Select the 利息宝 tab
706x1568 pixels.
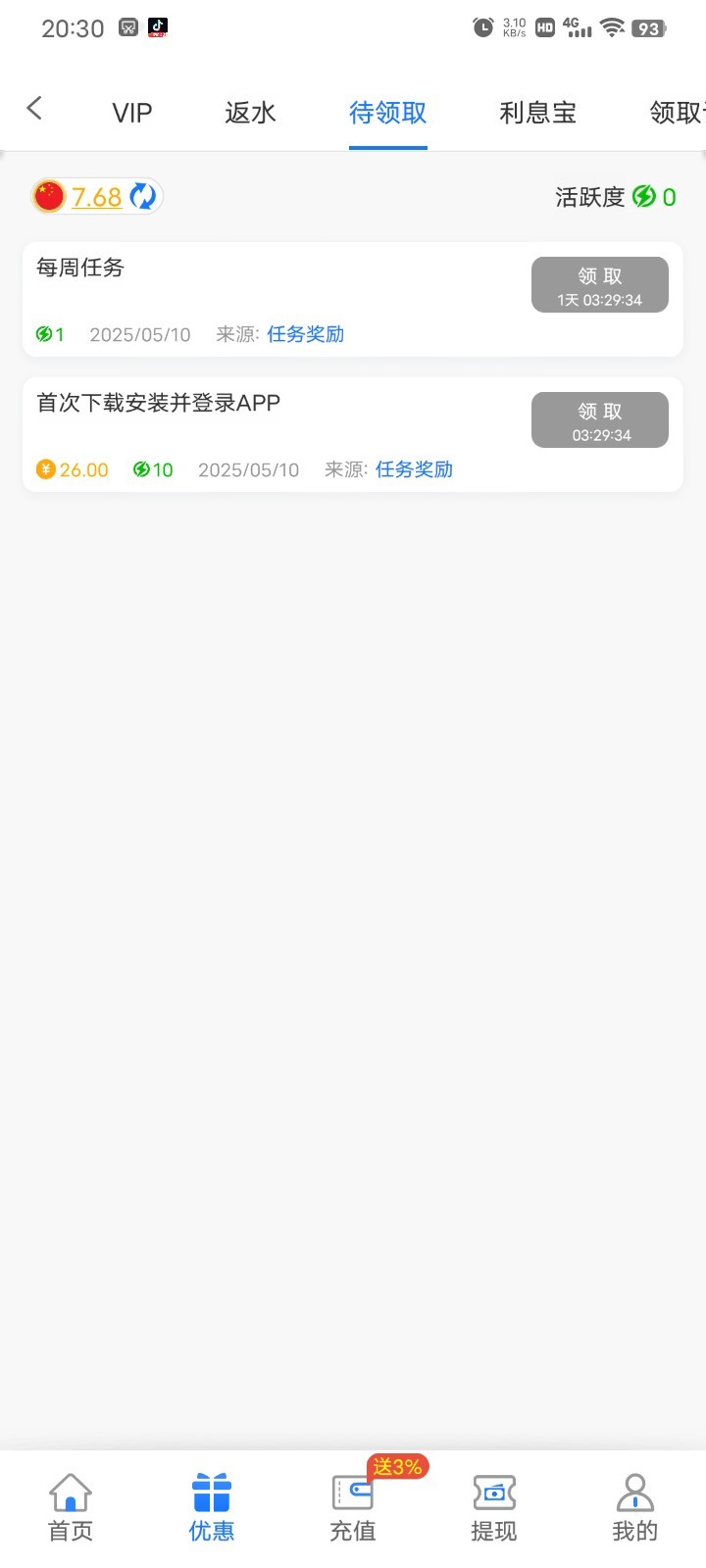click(x=537, y=113)
